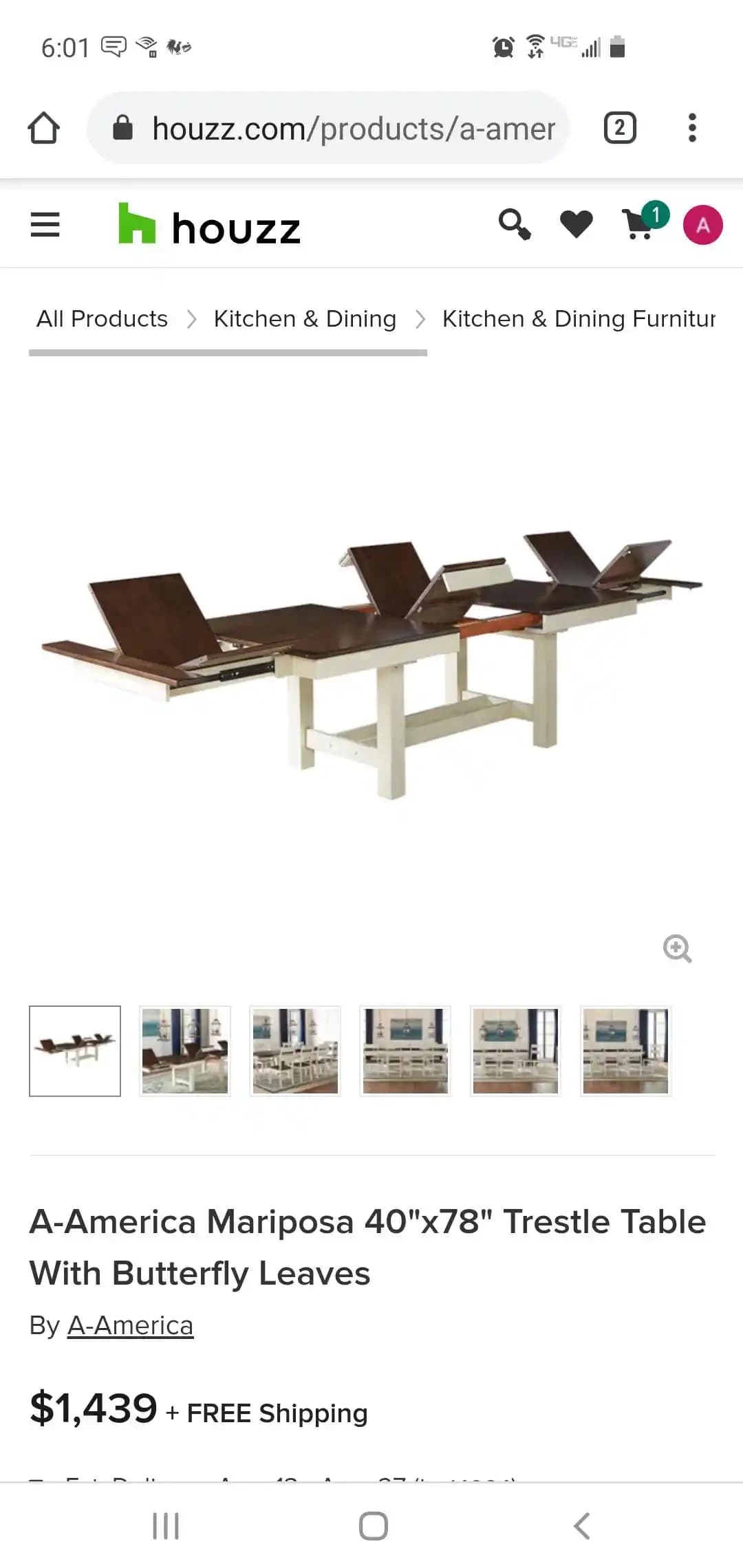Zoom in on the product image
The width and height of the screenshot is (743, 1568).
coord(677,948)
